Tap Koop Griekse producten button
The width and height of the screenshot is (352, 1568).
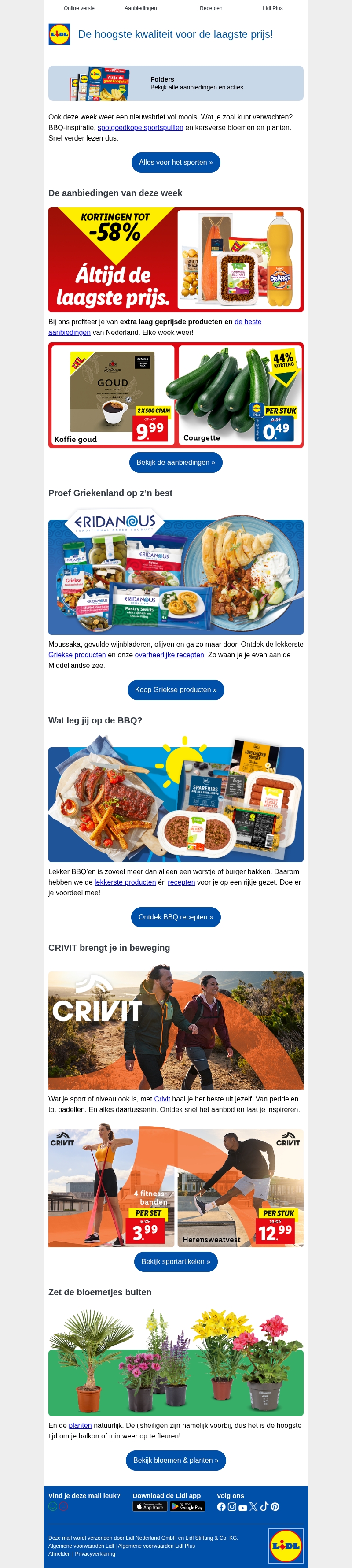pos(176,689)
